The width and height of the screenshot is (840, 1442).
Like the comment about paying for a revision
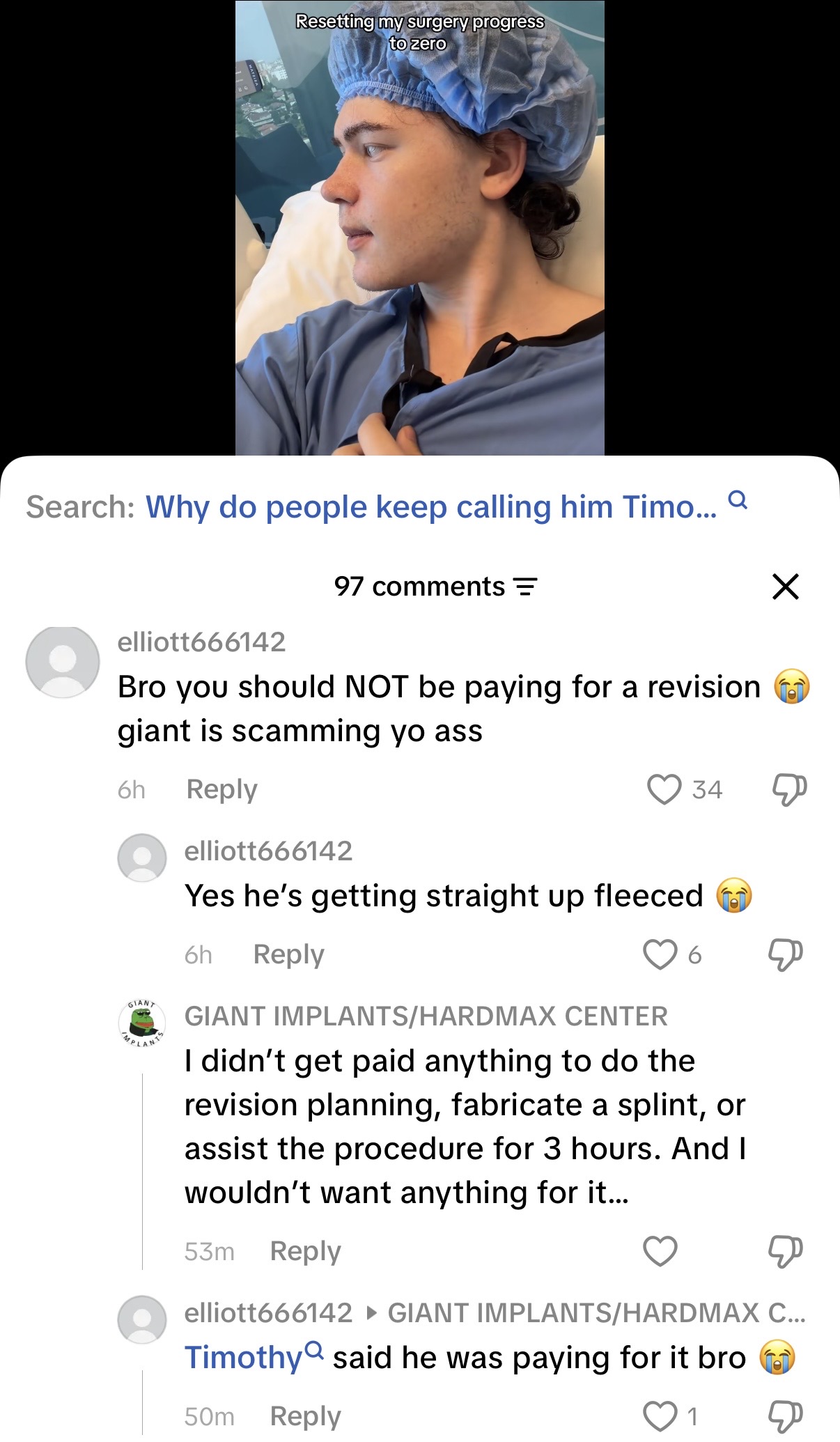click(x=664, y=789)
